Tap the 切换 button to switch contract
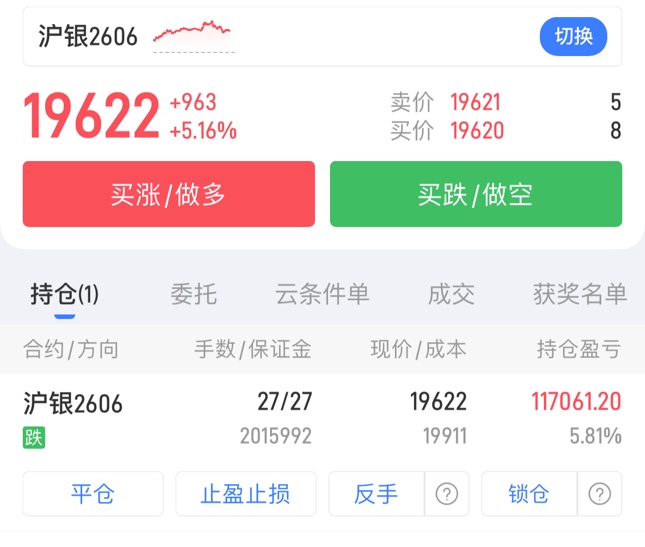This screenshot has height=547, width=645. (573, 37)
